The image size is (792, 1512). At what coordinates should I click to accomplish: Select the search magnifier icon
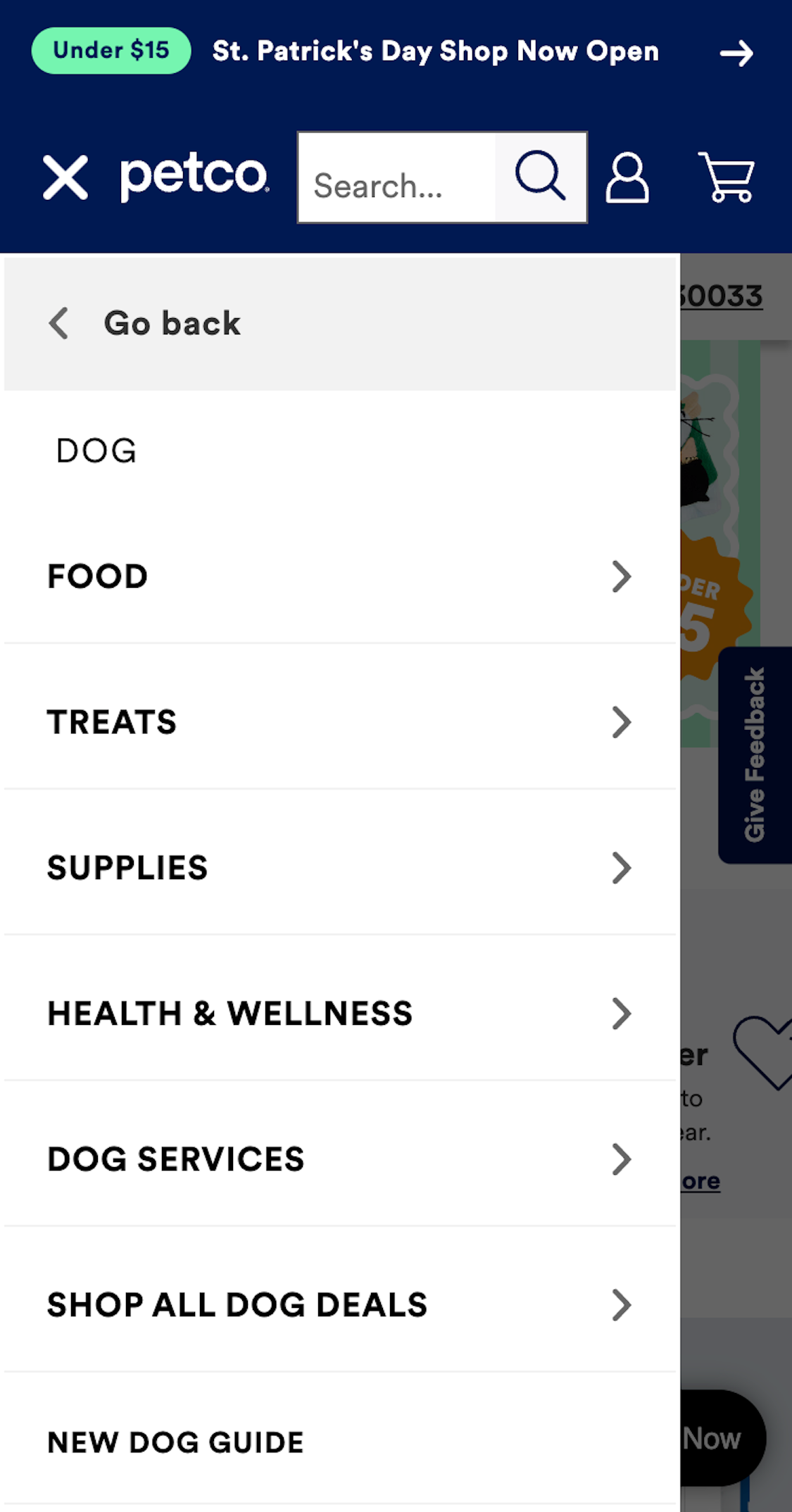[x=540, y=177]
